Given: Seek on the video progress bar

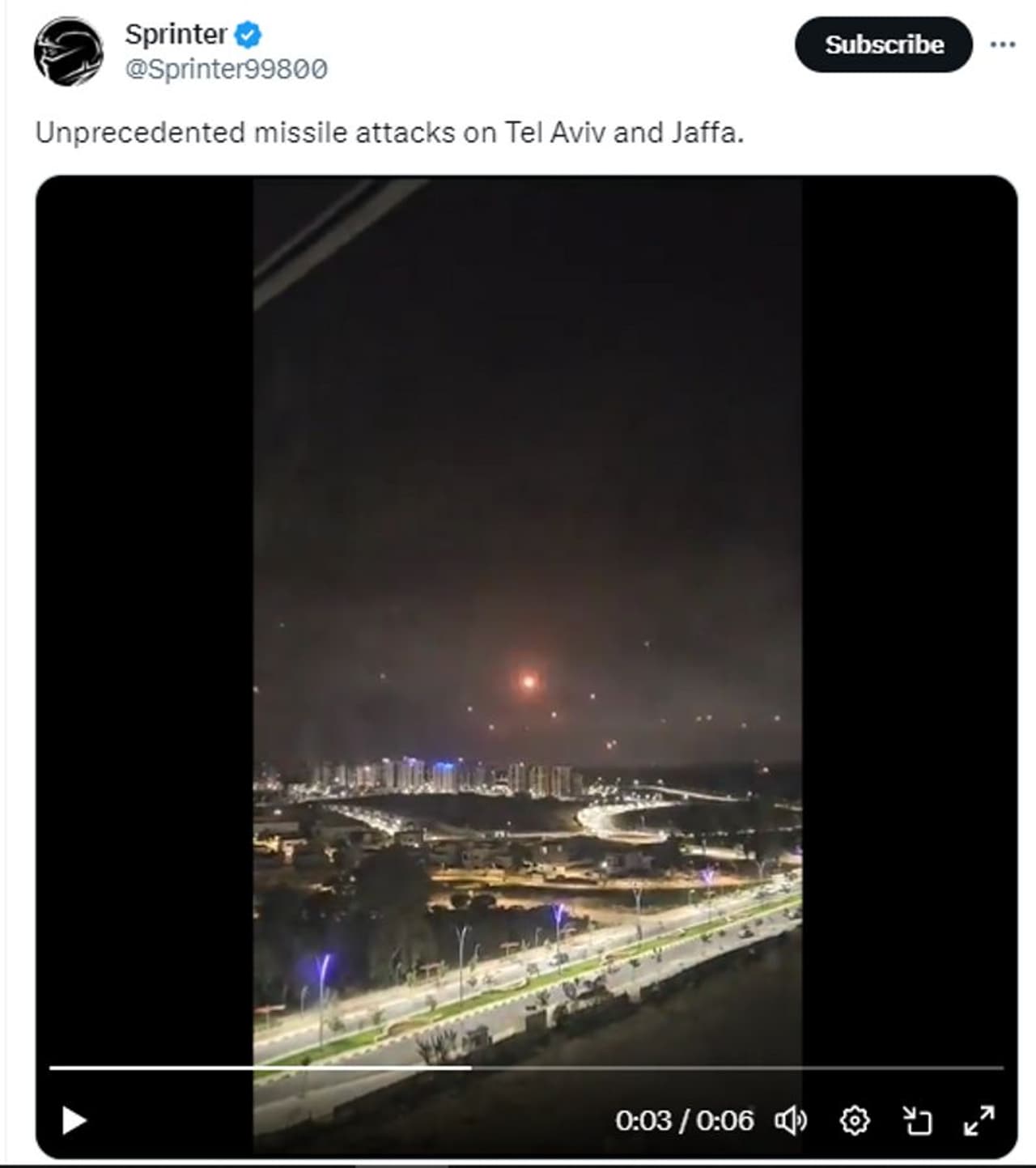Looking at the screenshot, I should [x=647, y=1068].
